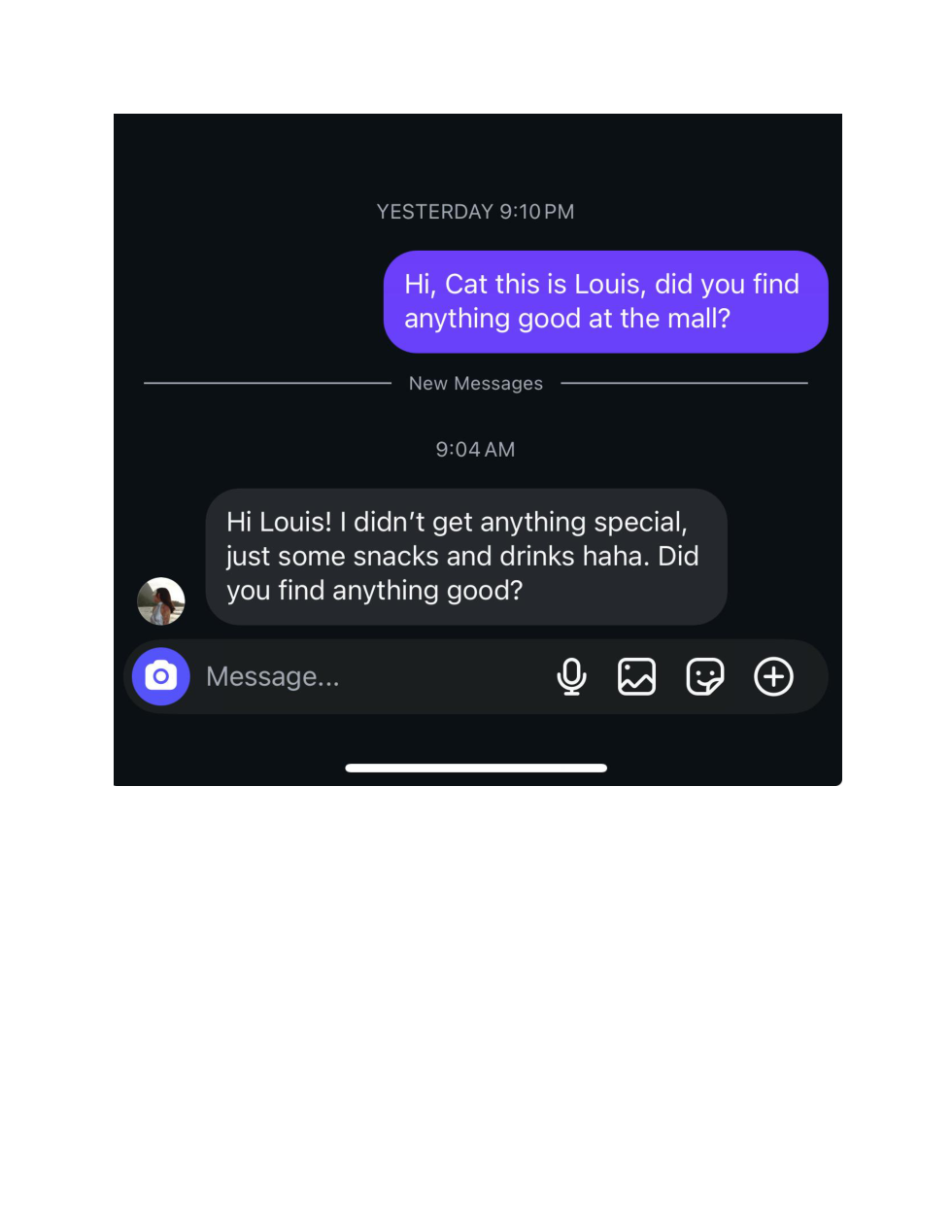View Cat's profile picture
This screenshot has width=952, height=1232.
(161, 601)
